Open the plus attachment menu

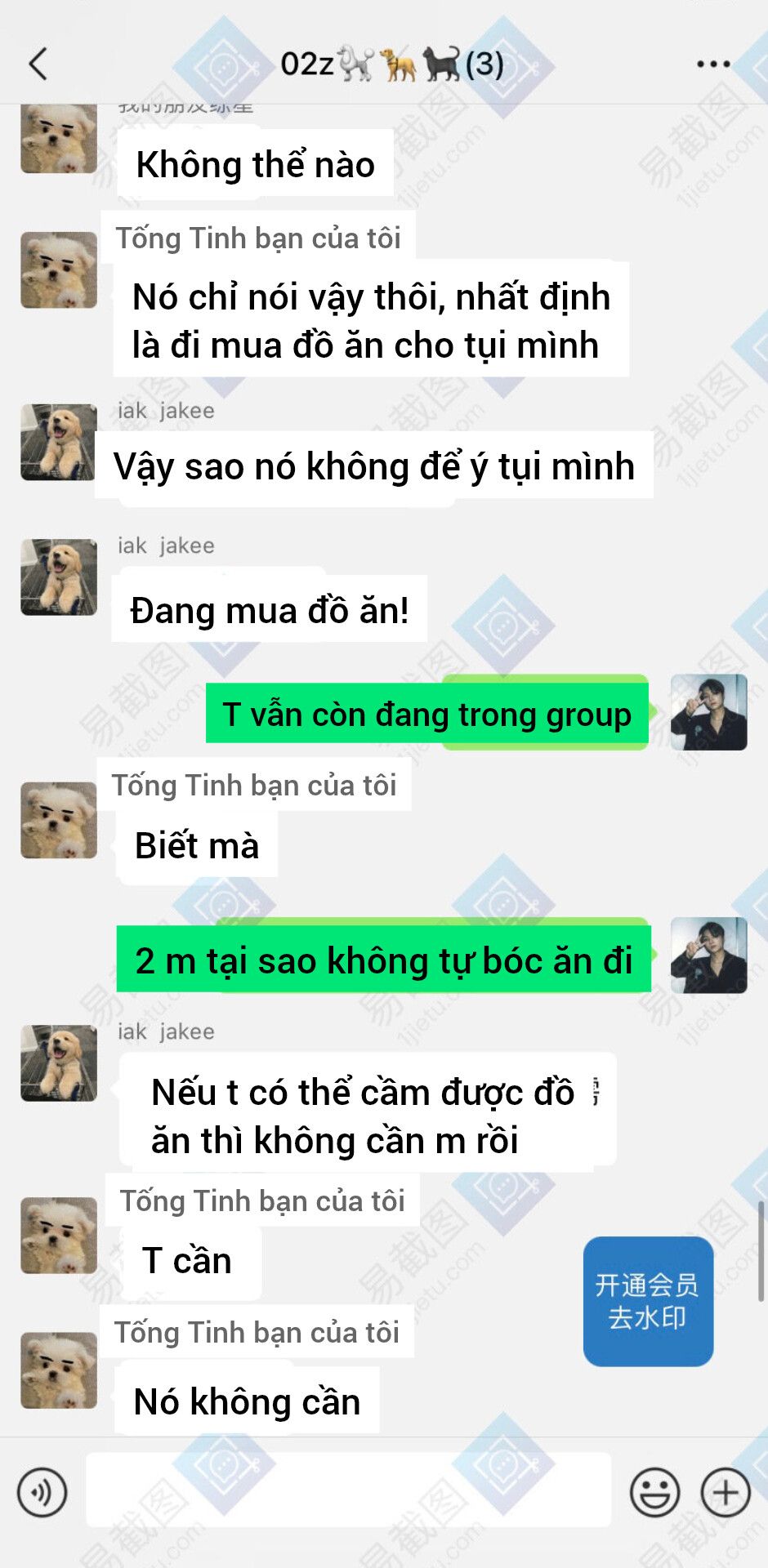click(x=726, y=1492)
